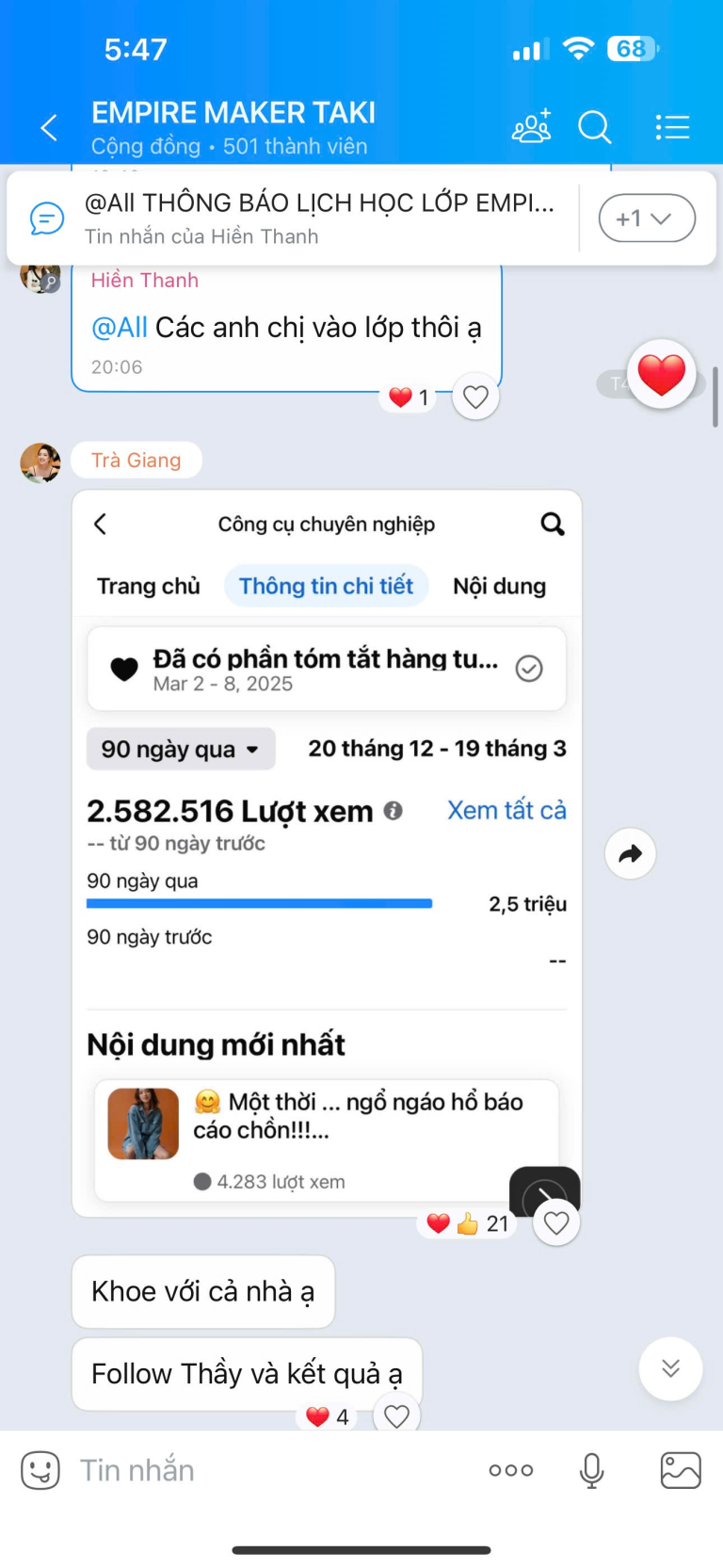Image resolution: width=723 pixels, height=1568 pixels.
Task: Go back from the EMPIRE MAKER TAKI chat
Action: click(50, 127)
